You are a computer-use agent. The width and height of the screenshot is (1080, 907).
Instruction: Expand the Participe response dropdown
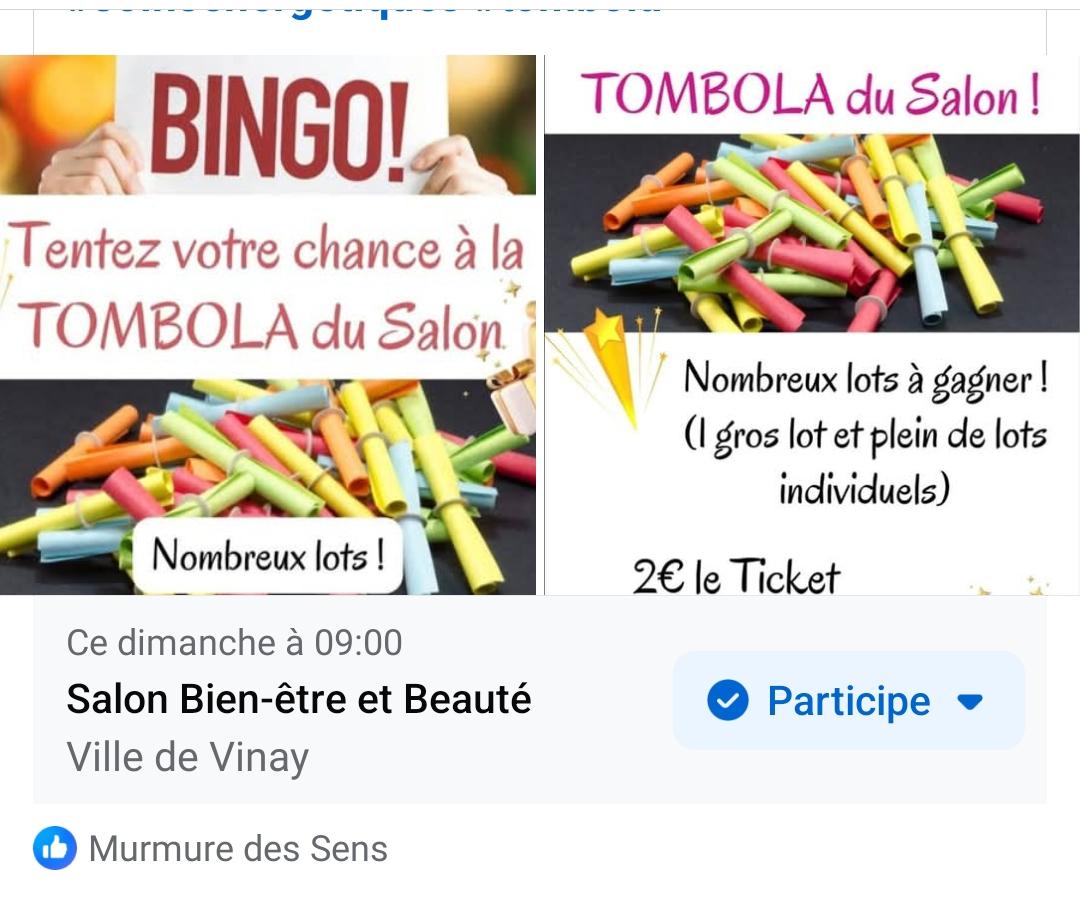click(x=970, y=701)
